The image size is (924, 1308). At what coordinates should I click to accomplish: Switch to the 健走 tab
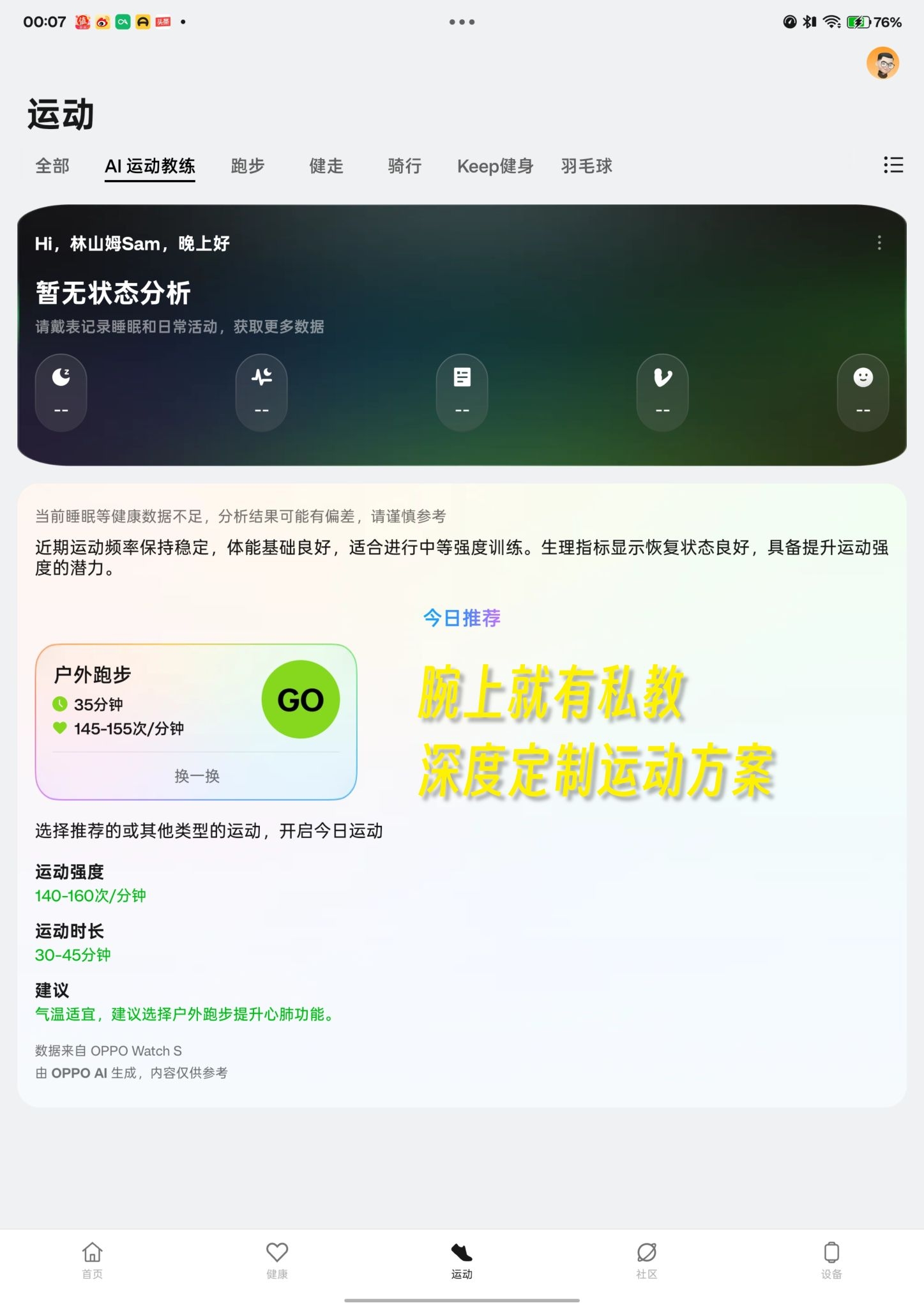(326, 166)
